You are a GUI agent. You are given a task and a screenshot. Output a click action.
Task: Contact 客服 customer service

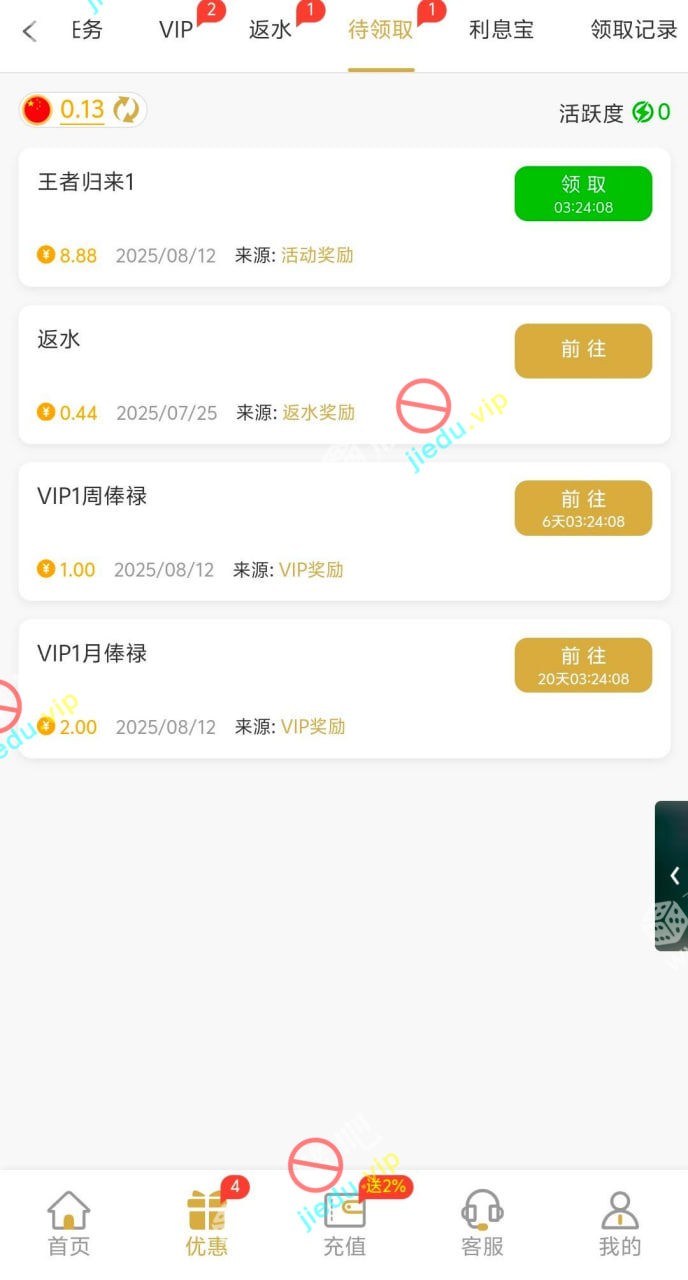coord(482,1222)
